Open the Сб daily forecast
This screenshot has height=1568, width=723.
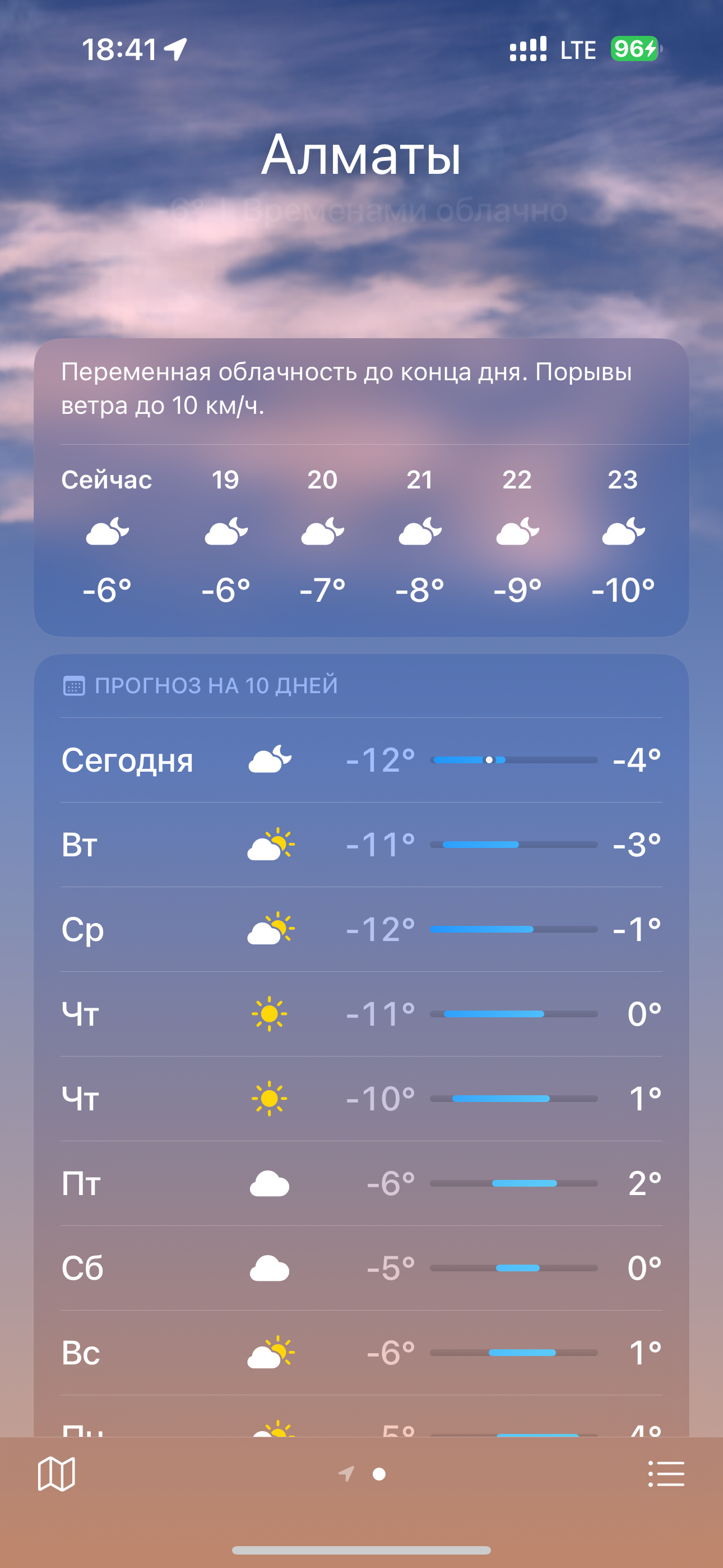click(x=361, y=1268)
